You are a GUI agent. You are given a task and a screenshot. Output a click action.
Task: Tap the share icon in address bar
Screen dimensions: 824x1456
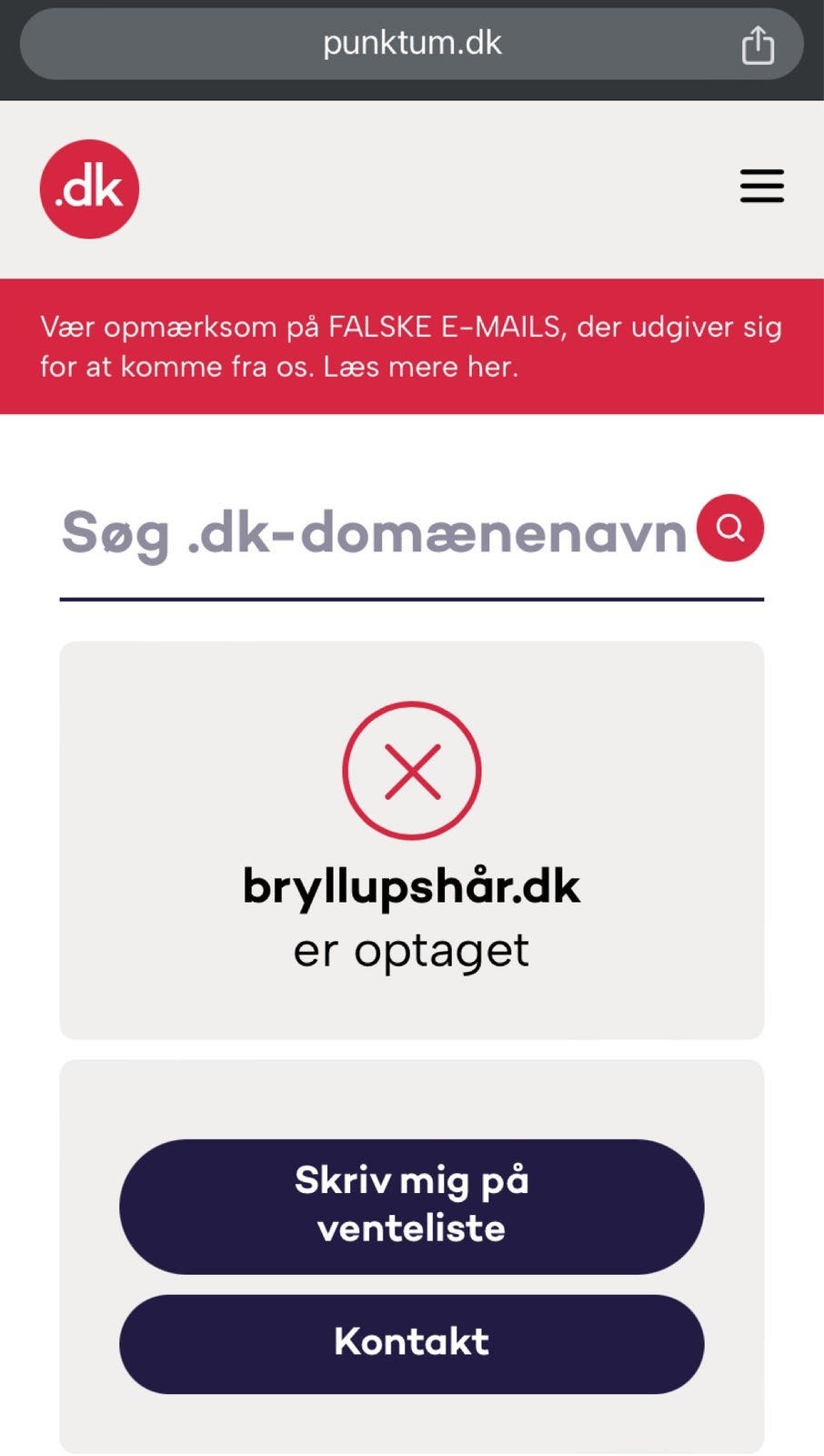758,44
